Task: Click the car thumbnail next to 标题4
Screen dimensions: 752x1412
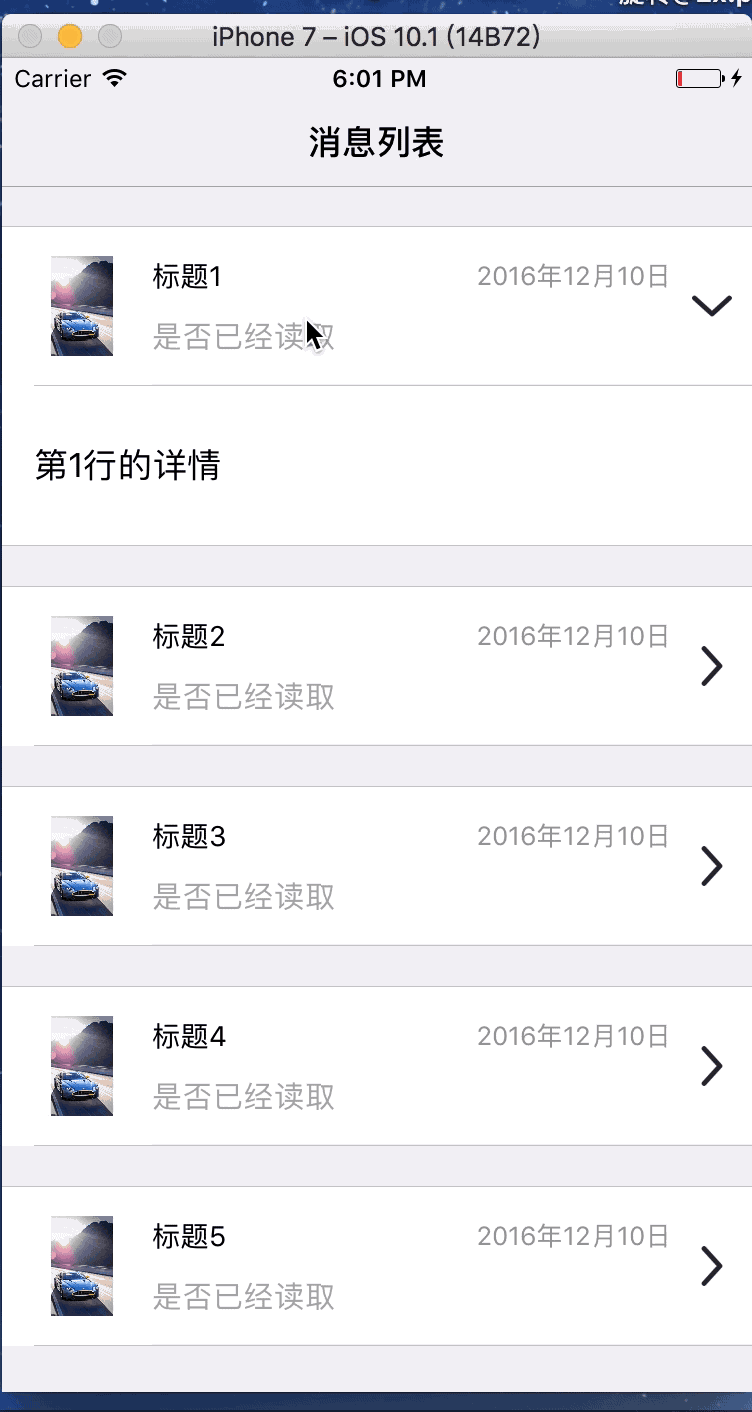Action: pyautogui.click(x=81, y=1066)
